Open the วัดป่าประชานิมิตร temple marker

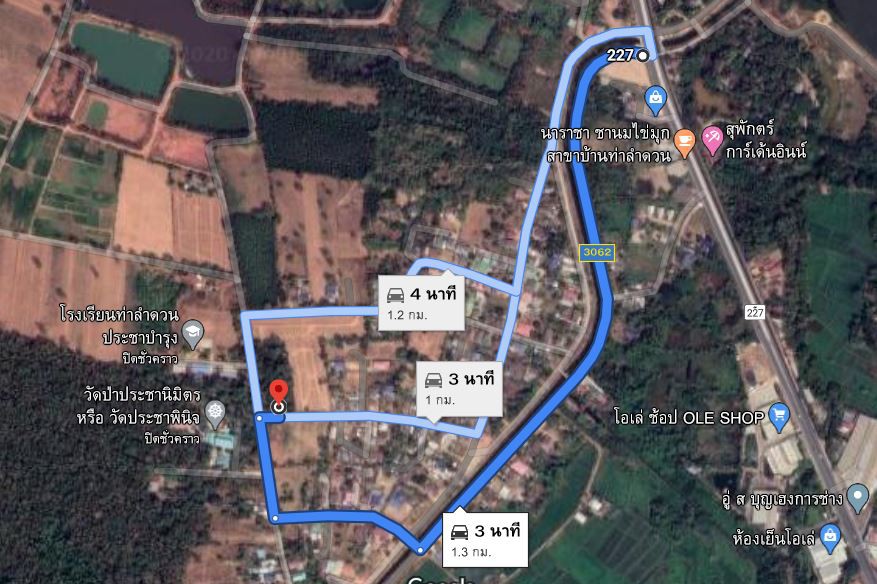pyautogui.click(x=216, y=410)
